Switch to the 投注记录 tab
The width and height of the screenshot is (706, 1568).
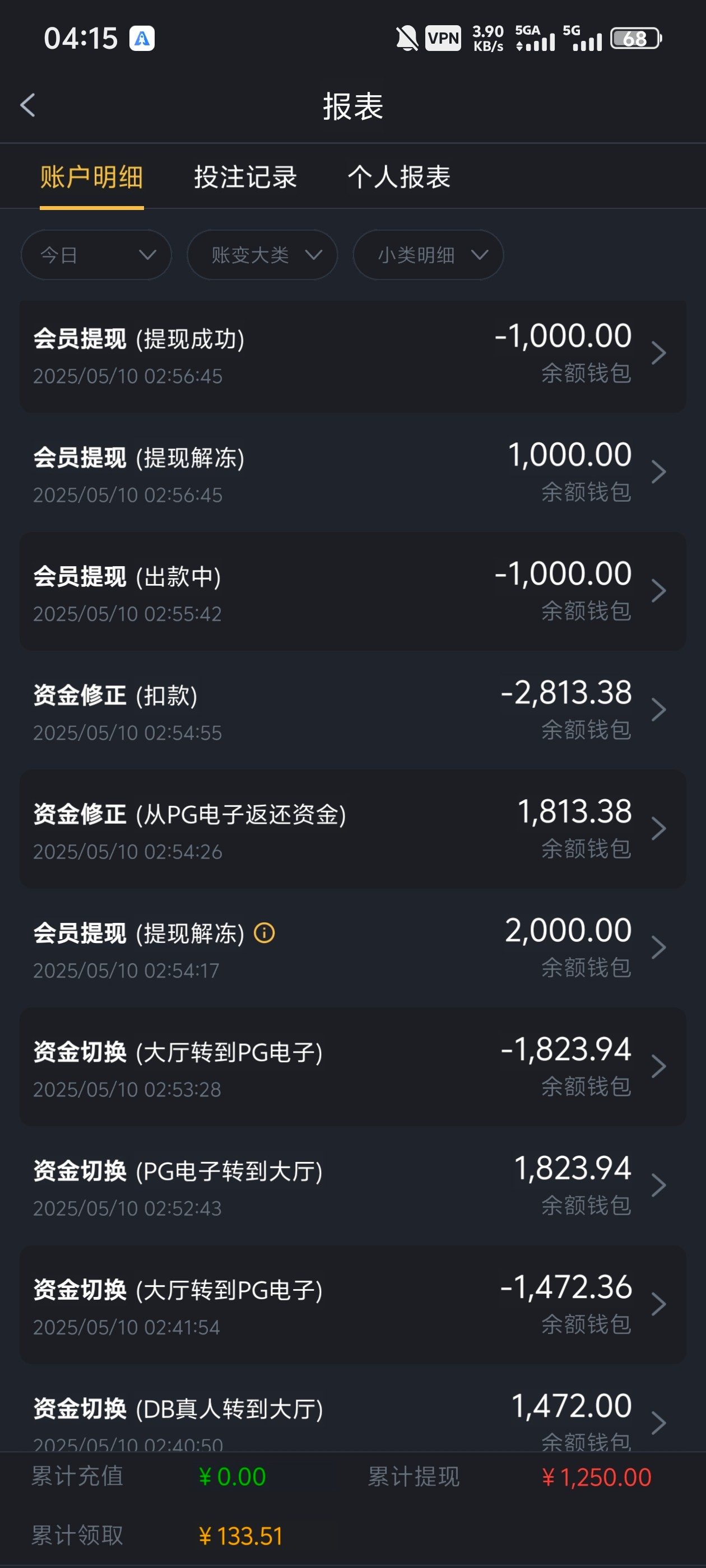pos(245,177)
